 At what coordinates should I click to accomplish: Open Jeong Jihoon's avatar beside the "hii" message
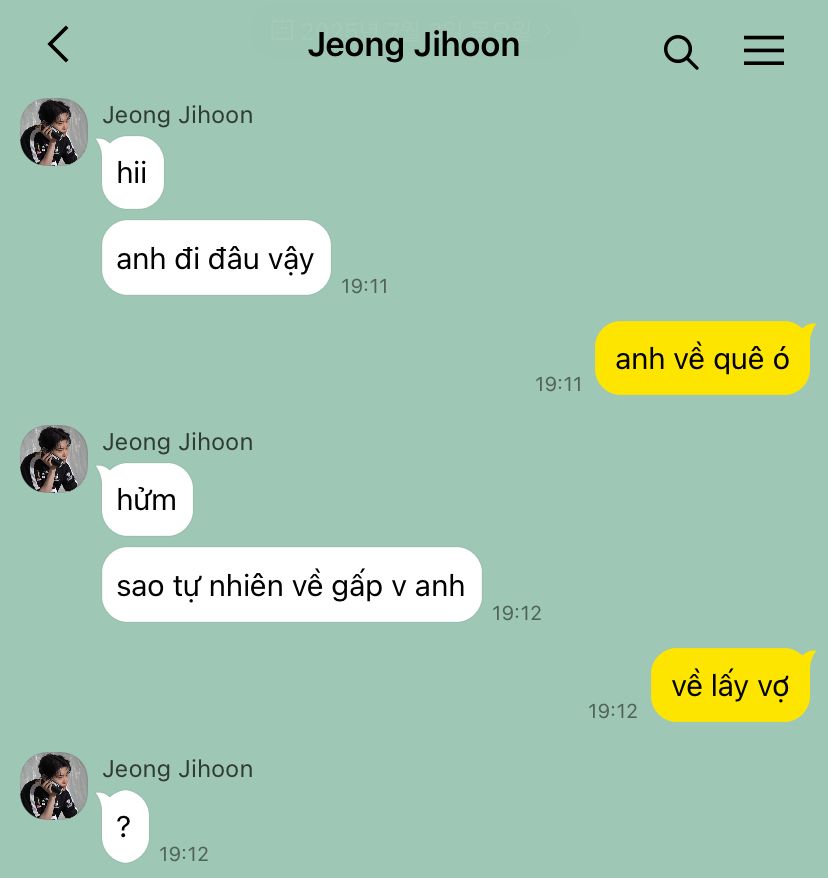(54, 132)
